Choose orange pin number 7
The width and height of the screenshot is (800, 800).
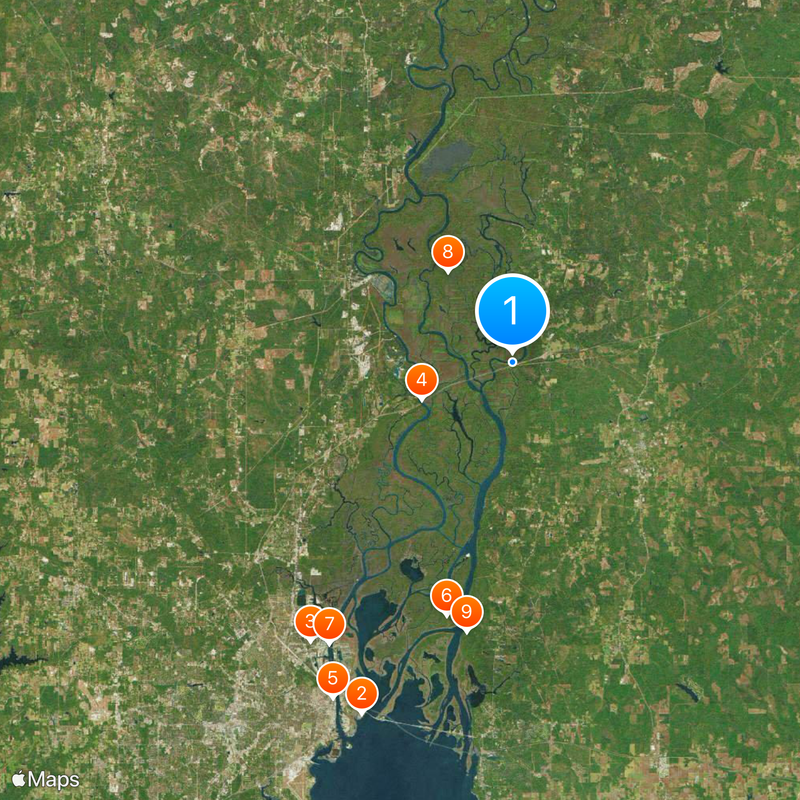click(x=330, y=624)
